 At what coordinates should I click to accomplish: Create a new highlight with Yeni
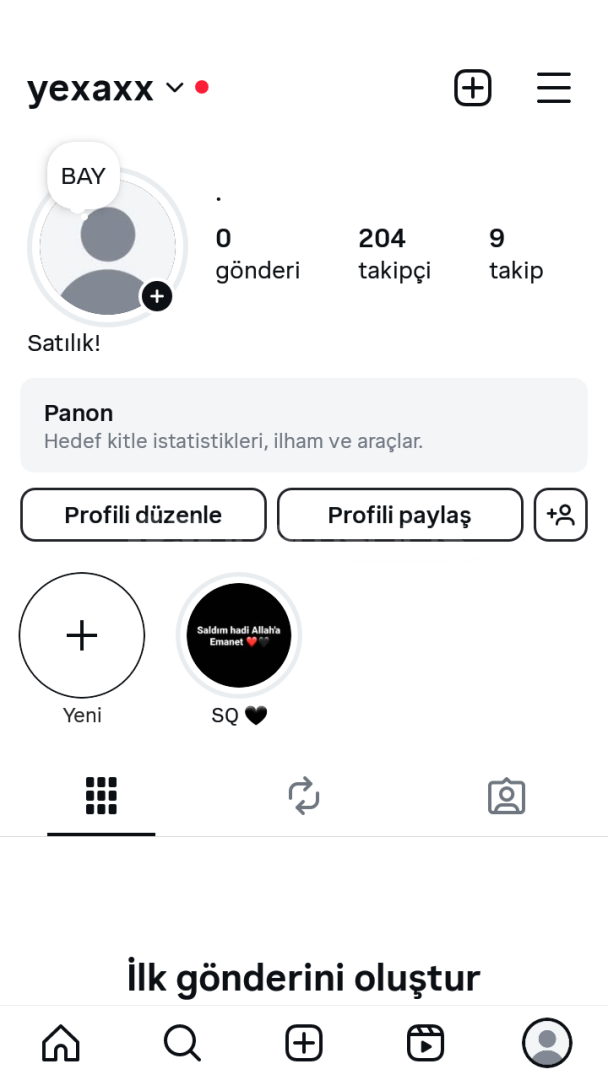[x=82, y=635]
